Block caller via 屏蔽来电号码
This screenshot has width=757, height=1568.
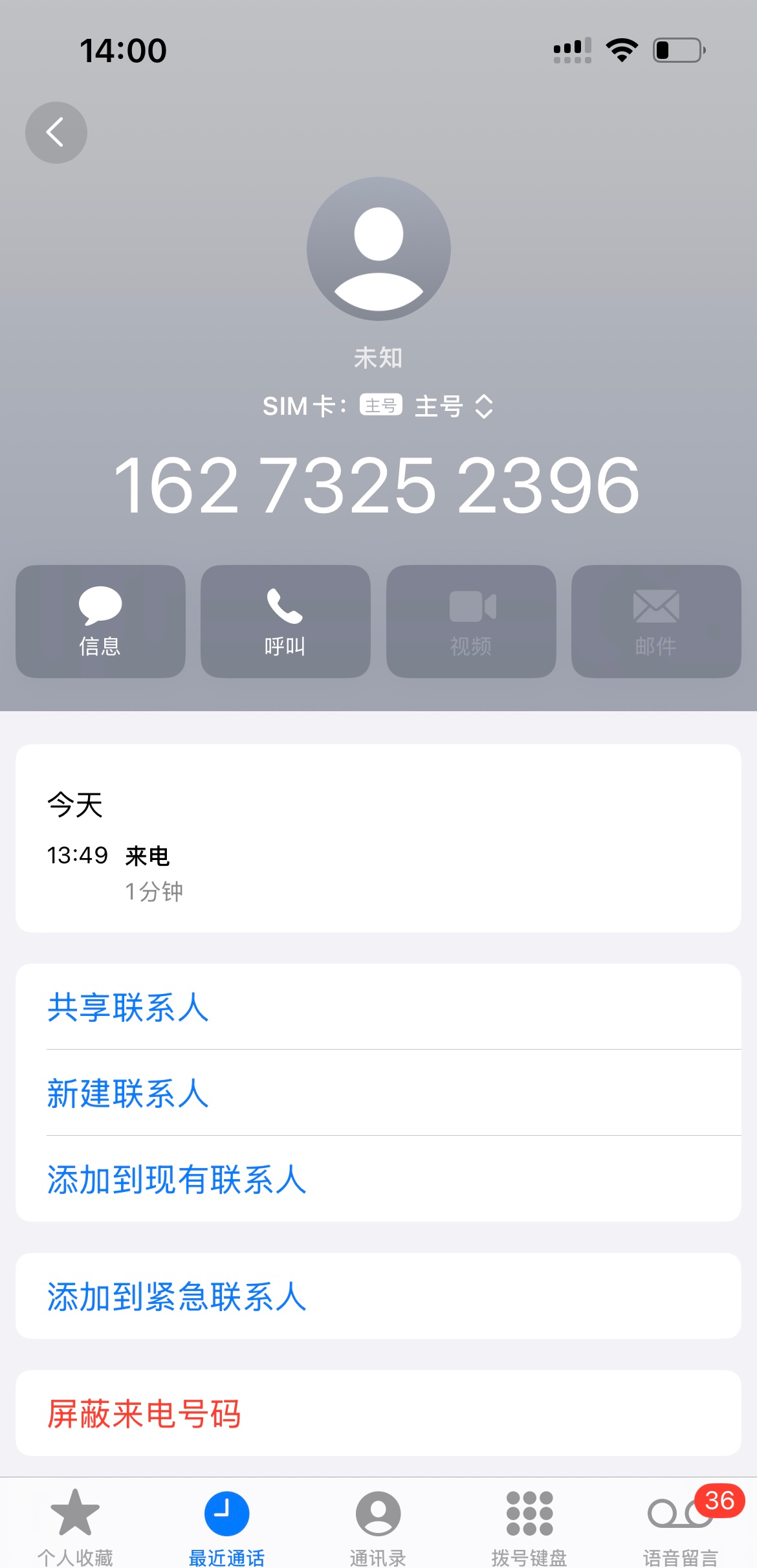click(144, 1414)
